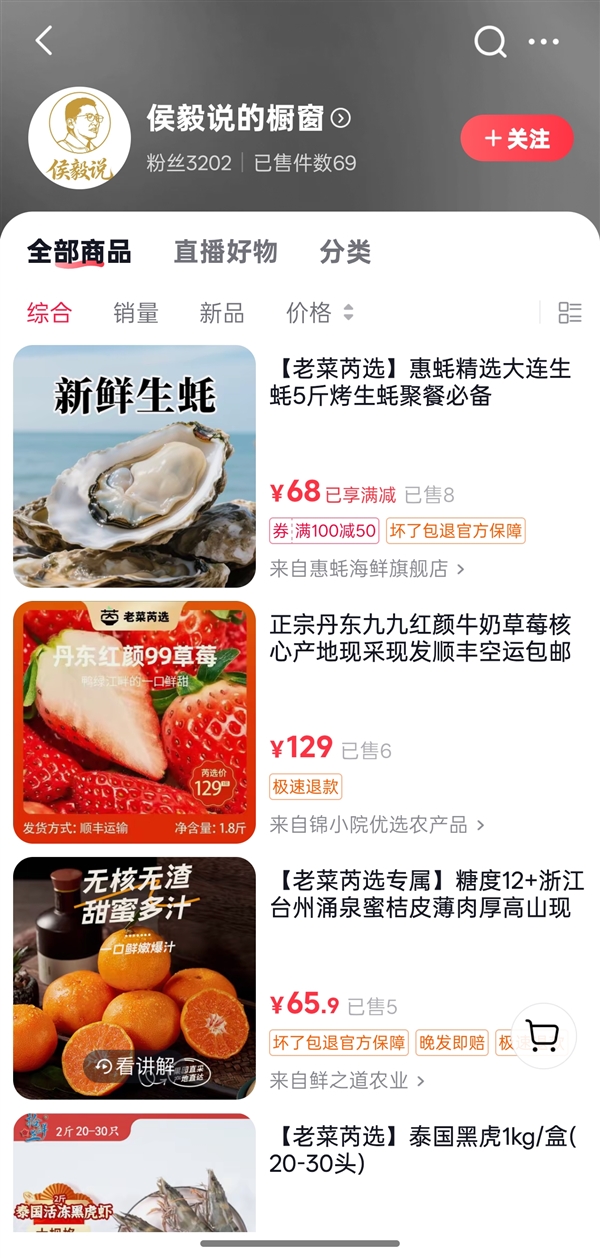The image size is (600, 1258).
Task: Open search in the shop window
Action: (x=490, y=41)
